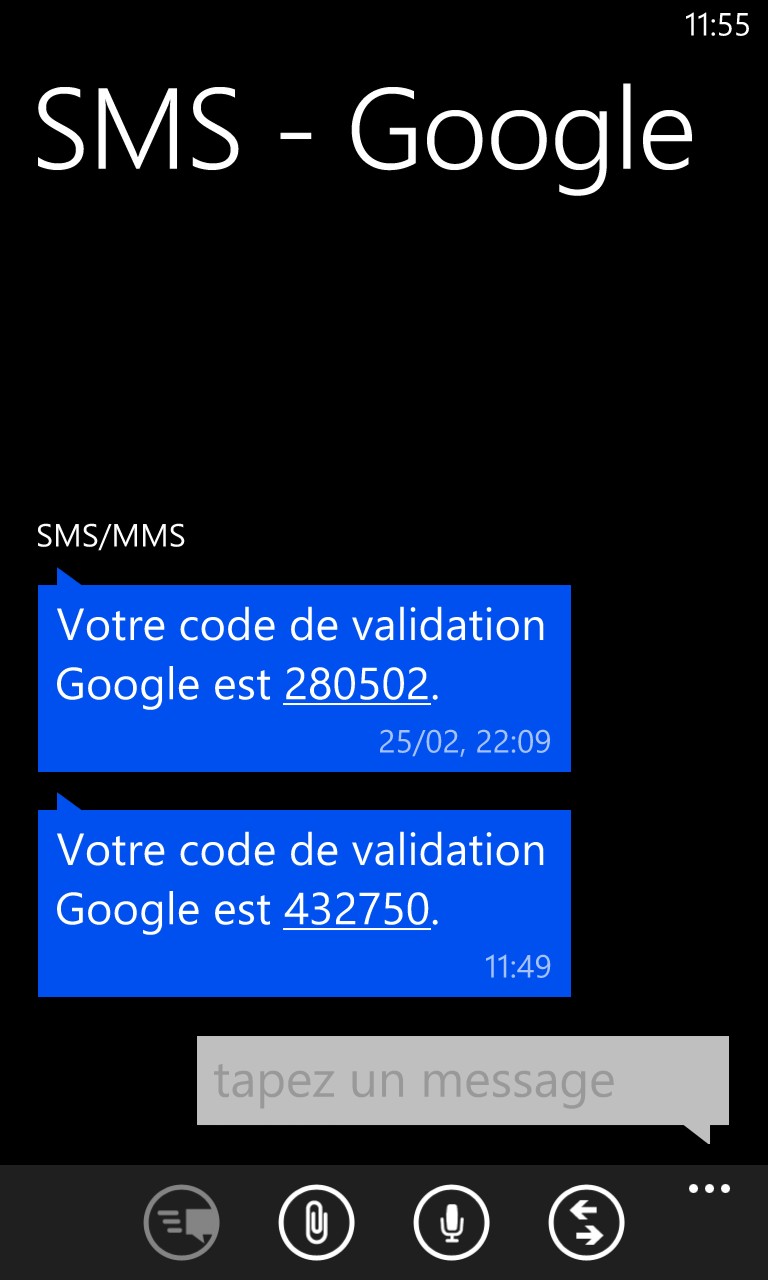The width and height of the screenshot is (768, 1280).
Task: Open the three-dot more options menu
Action: [x=709, y=1189]
